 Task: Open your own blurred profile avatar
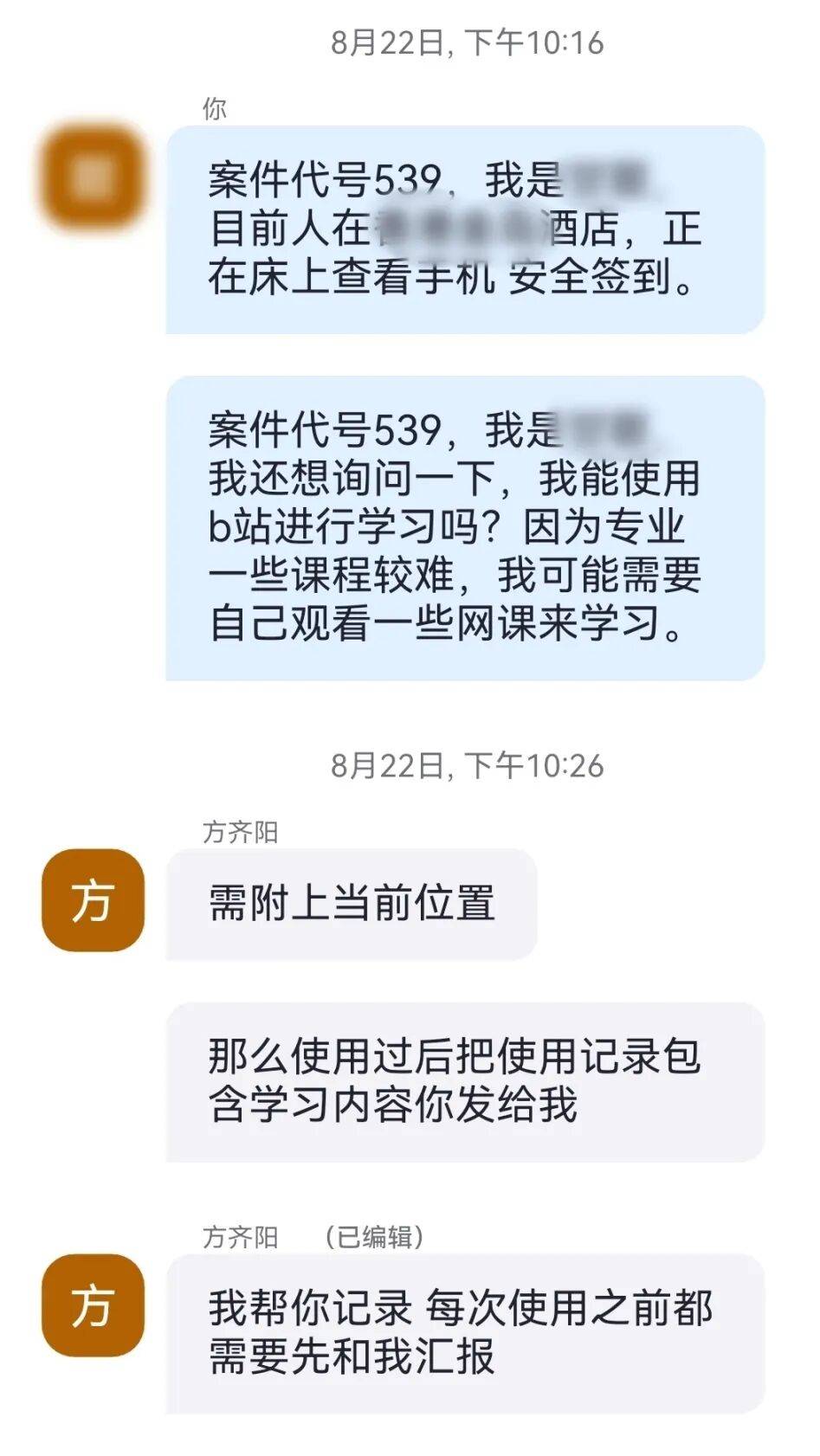coord(93,177)
